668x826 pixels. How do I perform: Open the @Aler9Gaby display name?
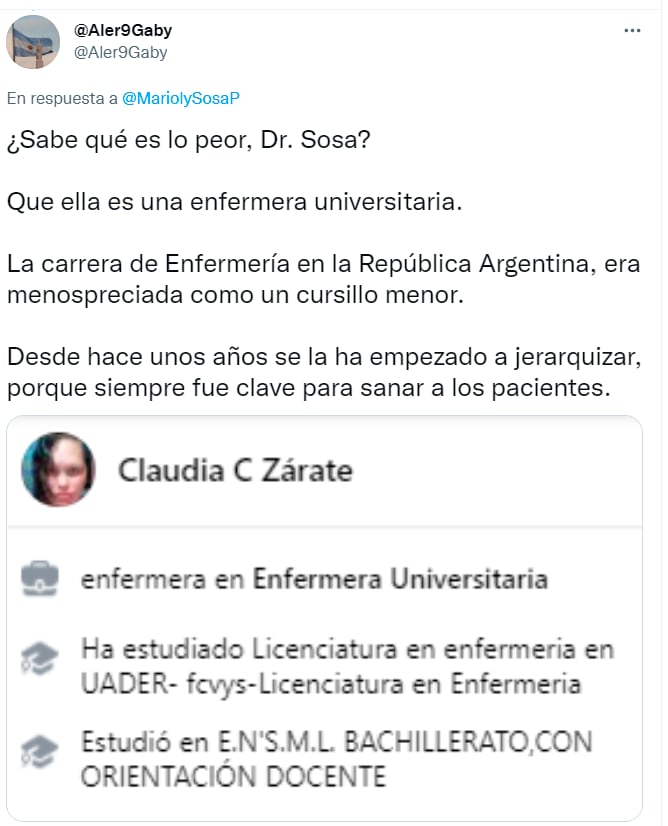coord(121,31)
